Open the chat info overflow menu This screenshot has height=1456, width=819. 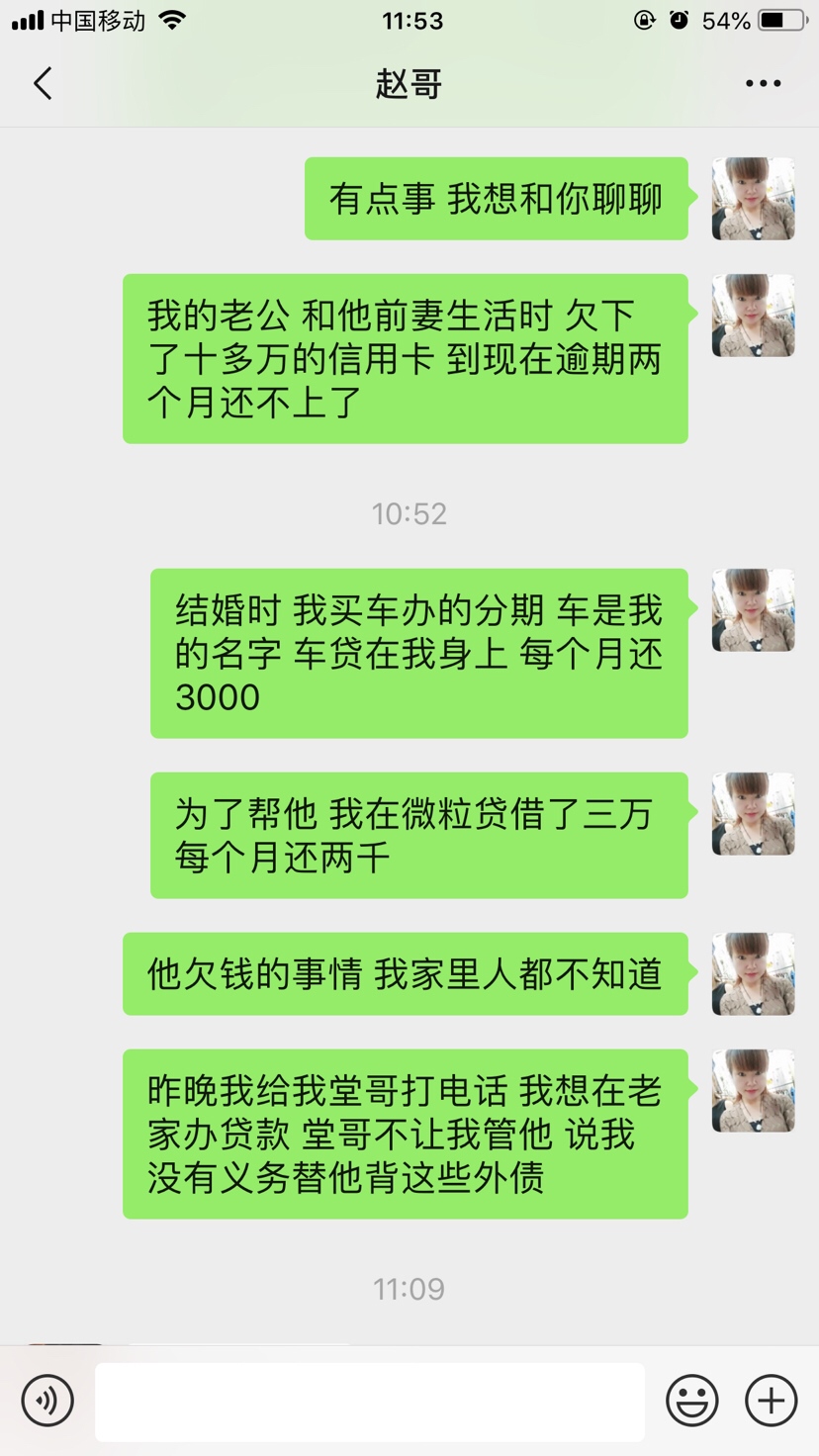pos(763,84)
